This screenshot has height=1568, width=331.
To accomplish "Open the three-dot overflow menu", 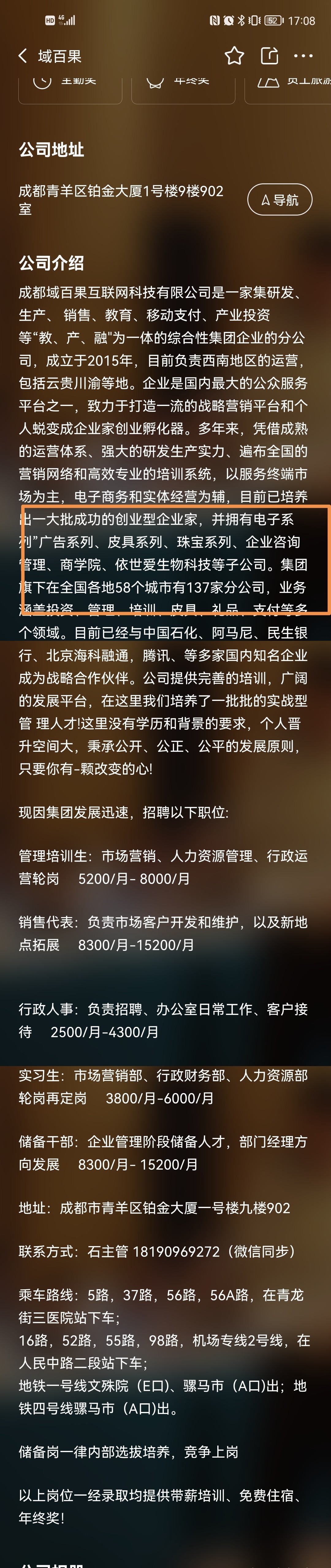I will (x=303, y=56).
